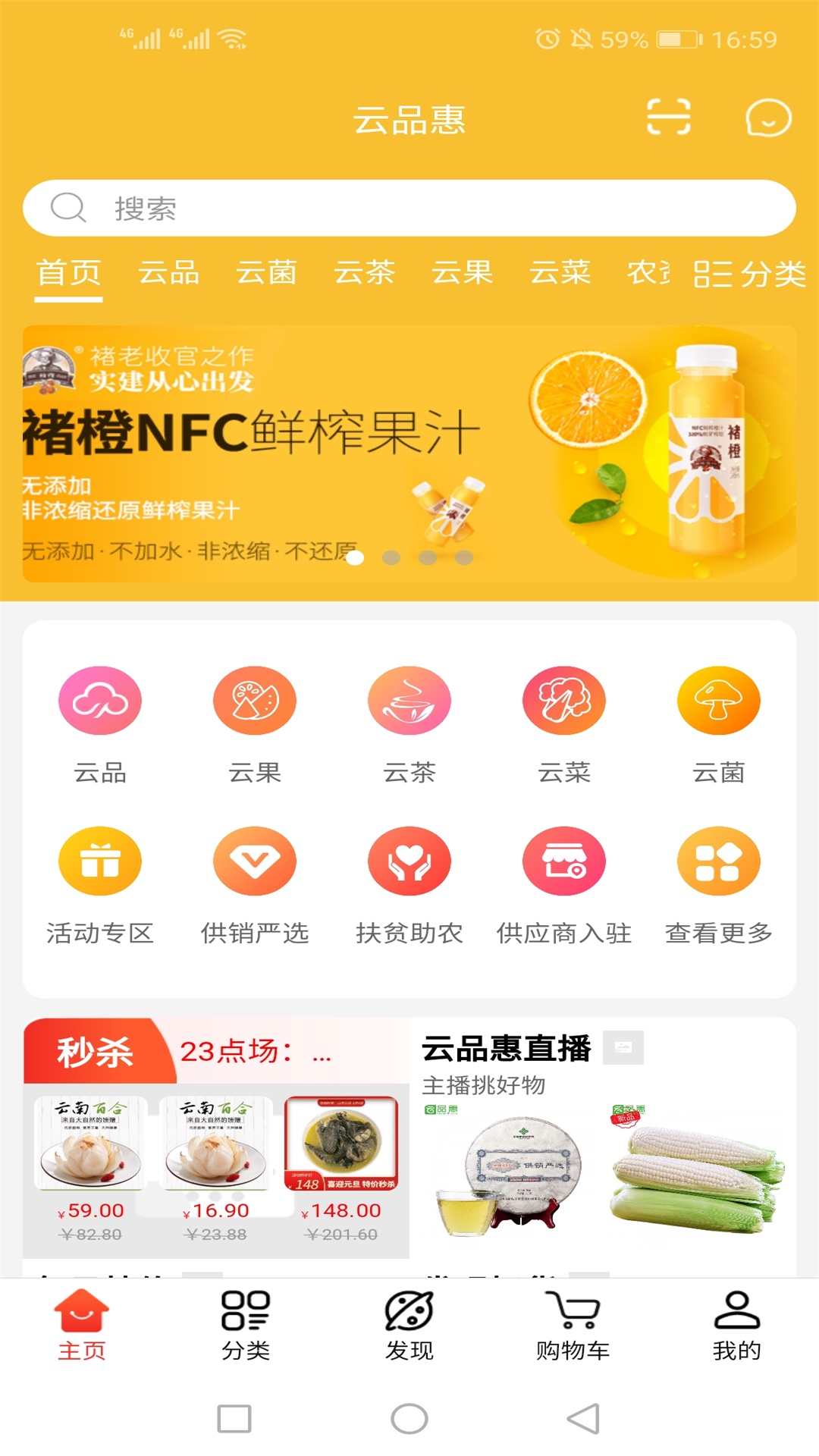Select the 供销严选 icon
819x1456 pixels.
255,861
